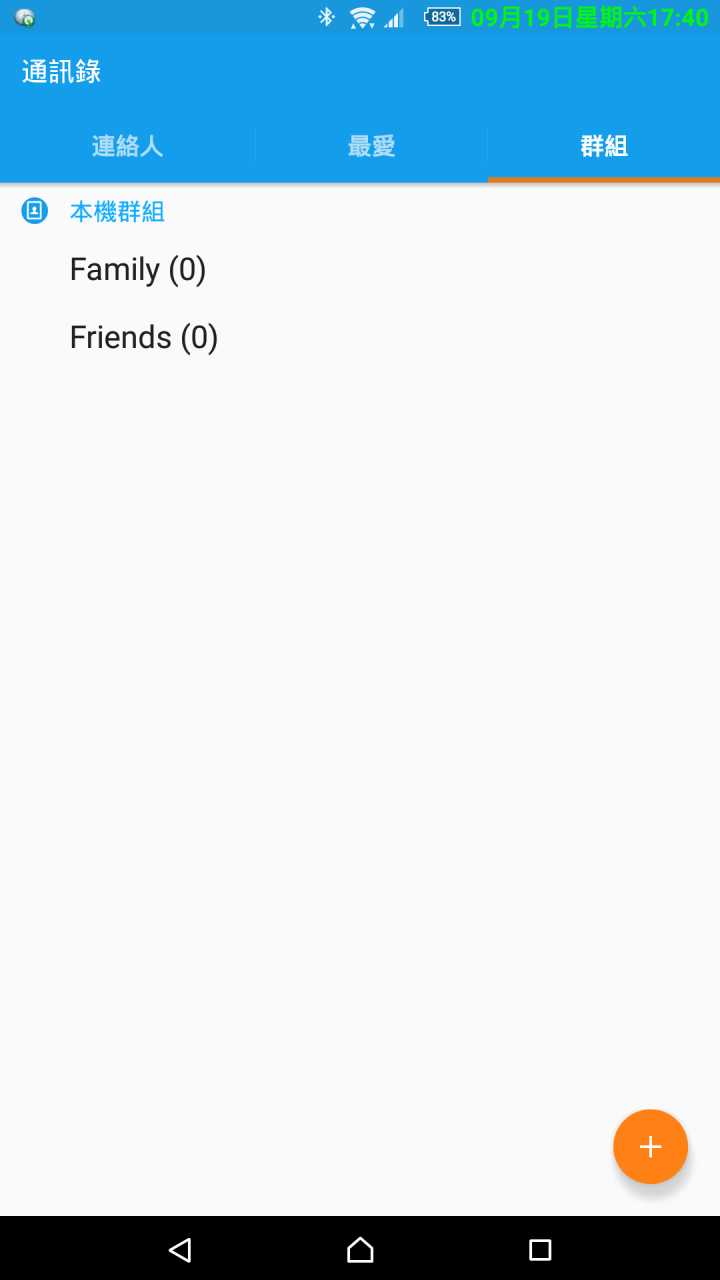Screen dimensions: 720x1280
Task: Go to the home screen
Action: (x=360, y=1249)
